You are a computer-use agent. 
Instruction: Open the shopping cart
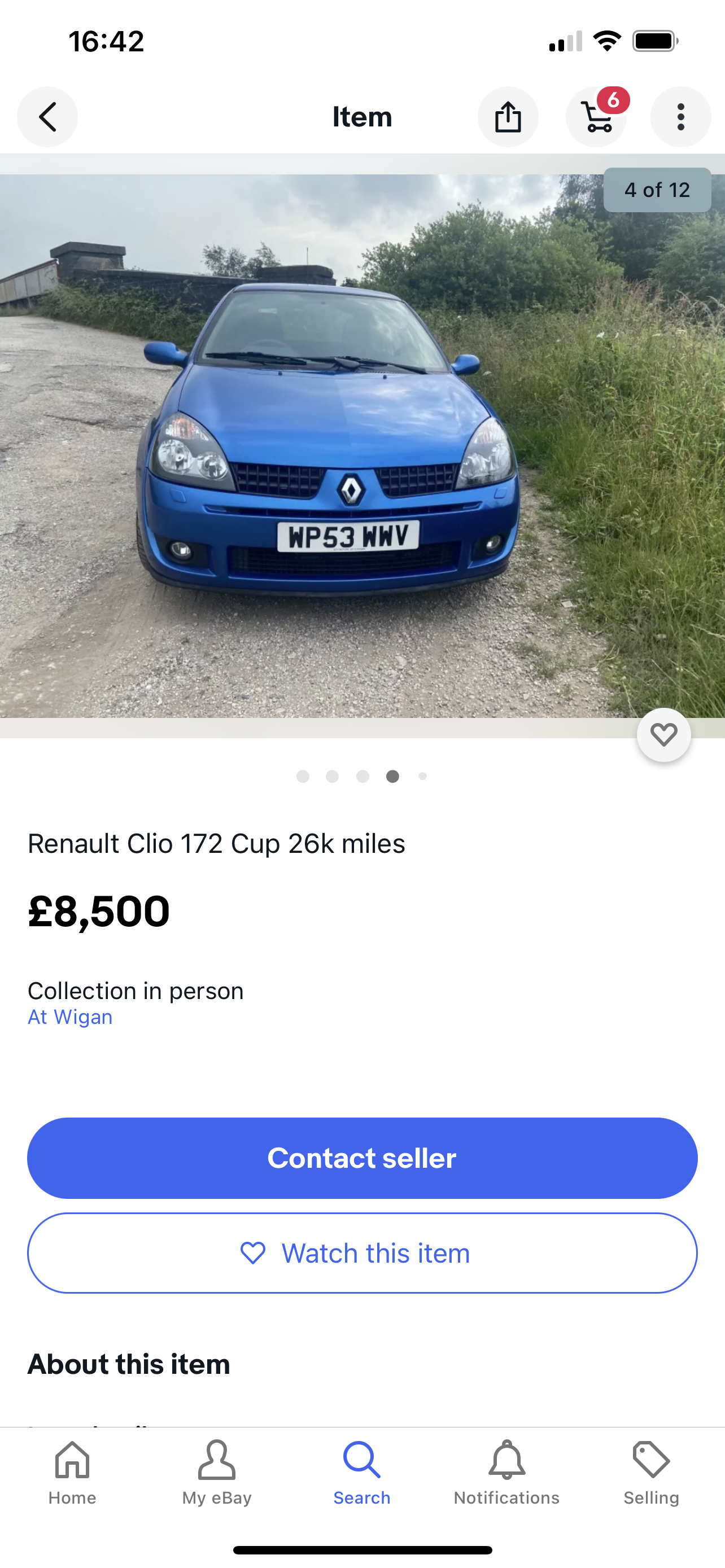pyautogui.click(x=597, y=116)
